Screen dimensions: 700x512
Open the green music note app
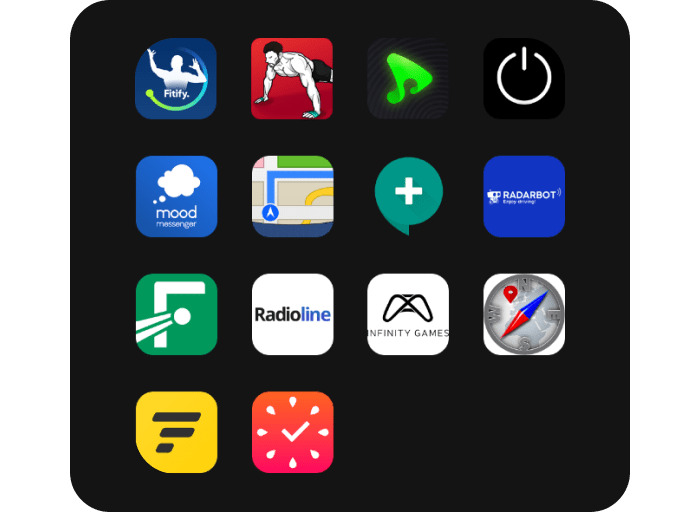[x=408, y=79]
